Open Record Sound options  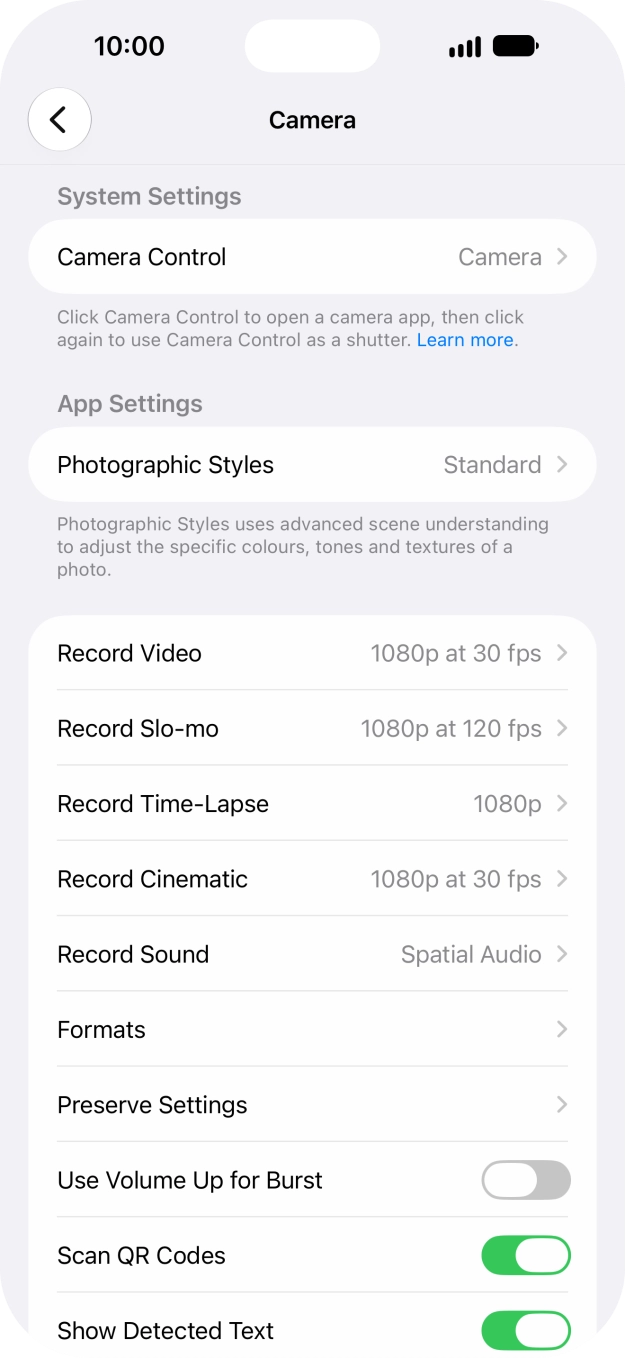click(x=312, y=954)
